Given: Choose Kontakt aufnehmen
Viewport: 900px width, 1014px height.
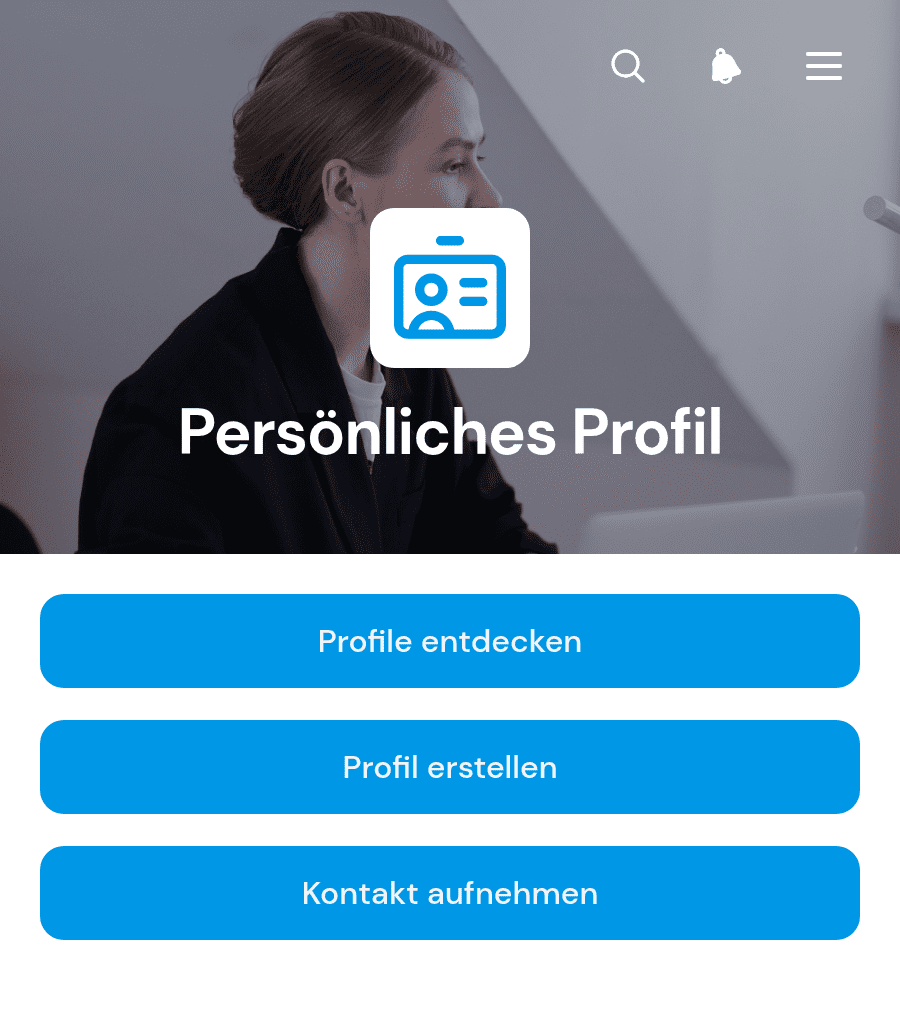Looking at the screenshot, I should [x=450, y=893].
